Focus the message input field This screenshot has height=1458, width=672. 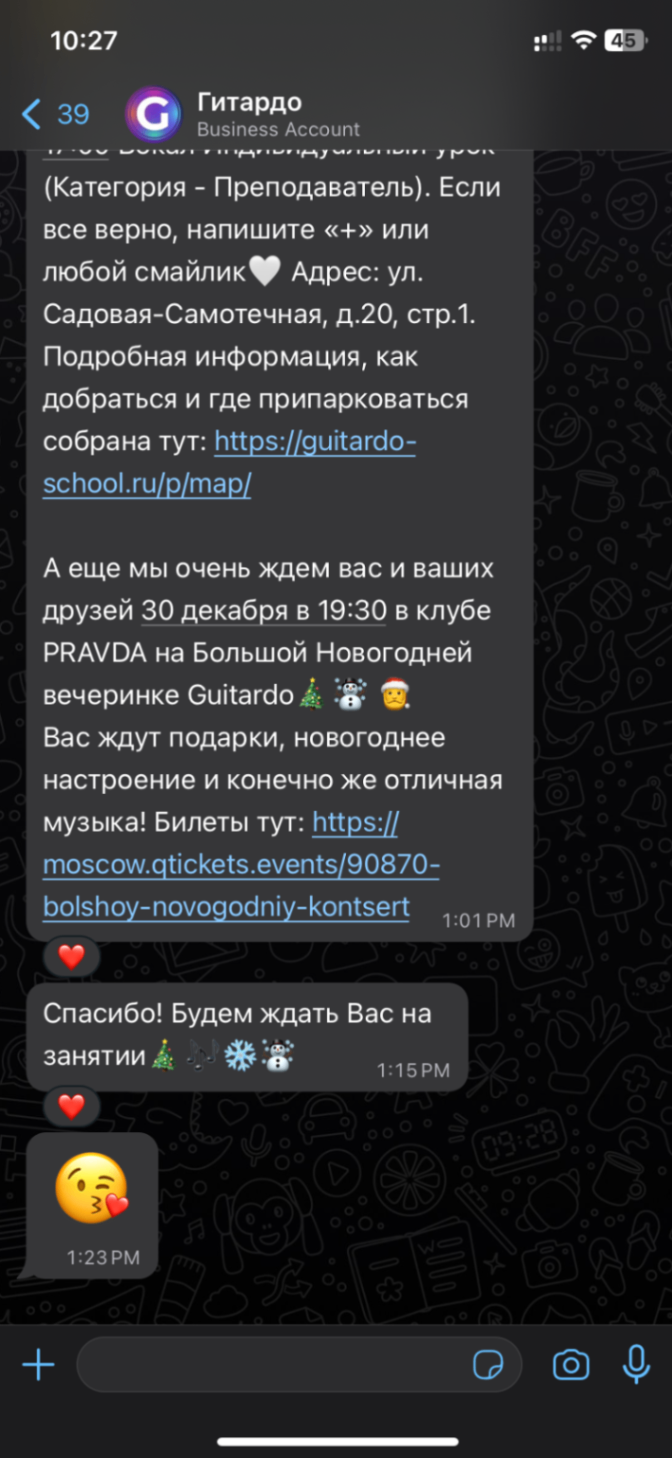270,1364
